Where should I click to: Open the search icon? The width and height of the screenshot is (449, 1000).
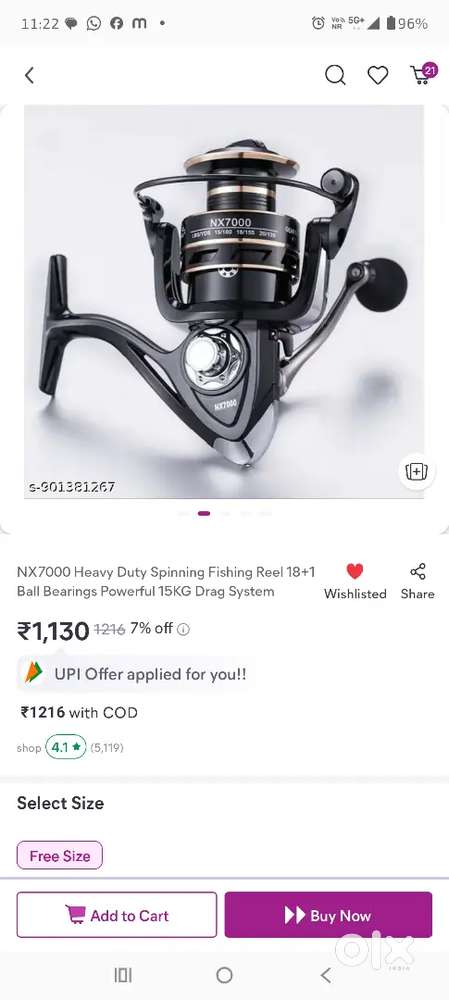(335, 75)
